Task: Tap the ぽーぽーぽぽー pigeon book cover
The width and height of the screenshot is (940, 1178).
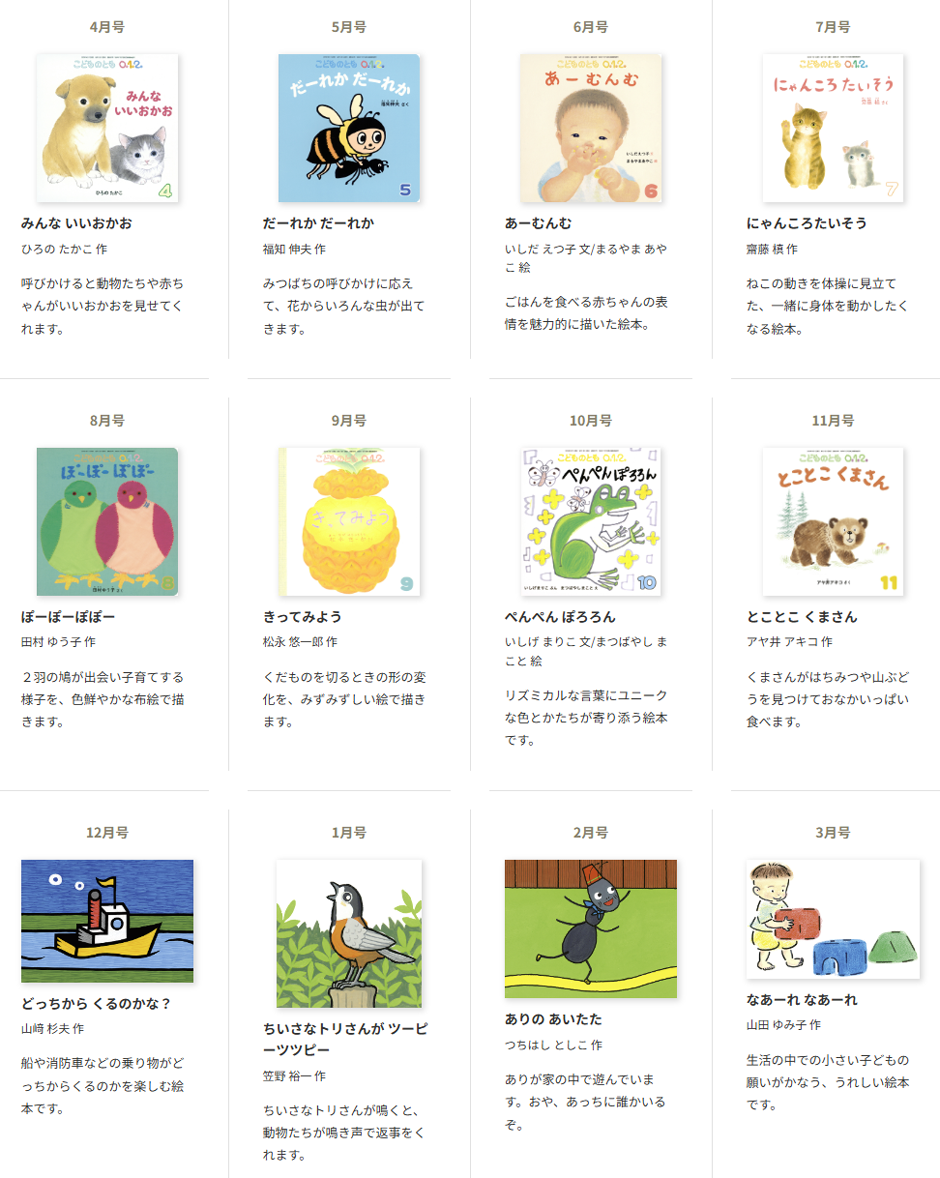Action: 107,522
